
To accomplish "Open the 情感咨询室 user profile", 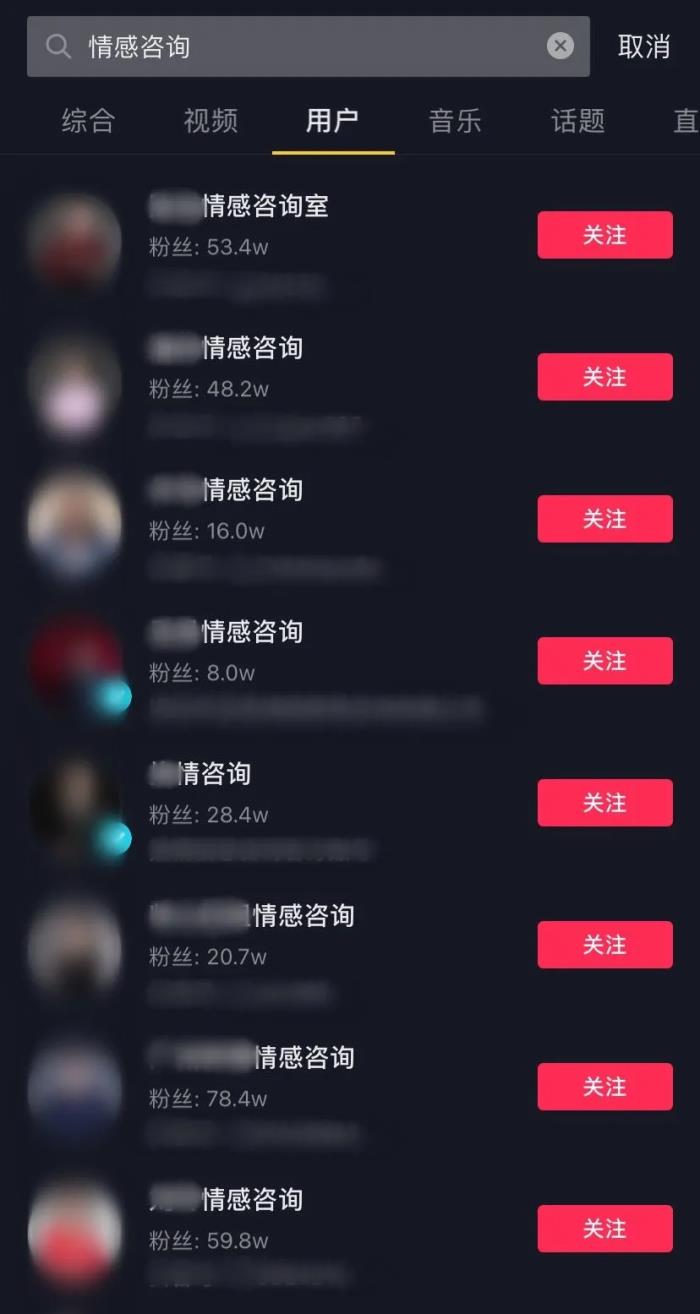I will click(265, 207).
